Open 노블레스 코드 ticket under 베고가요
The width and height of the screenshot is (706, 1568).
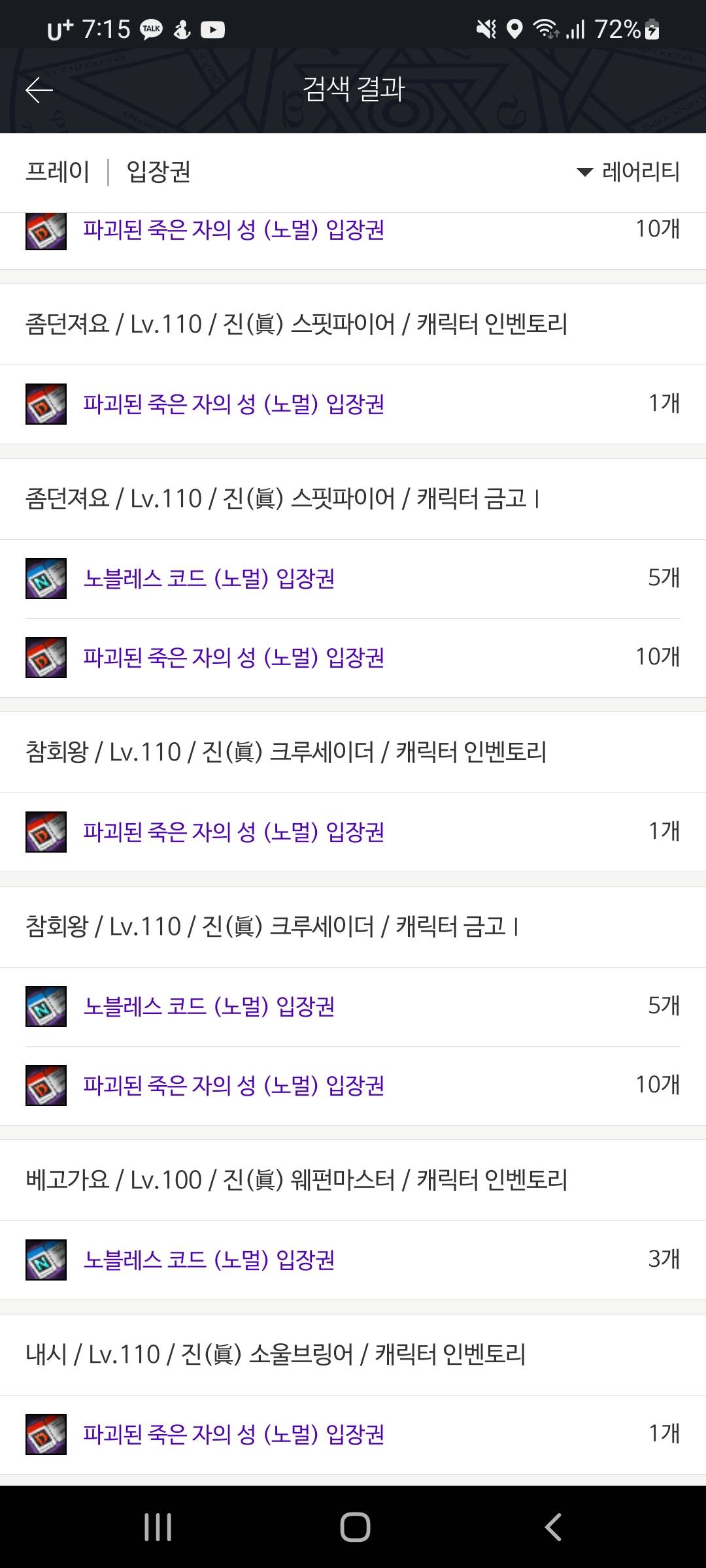click(209, 1260)
